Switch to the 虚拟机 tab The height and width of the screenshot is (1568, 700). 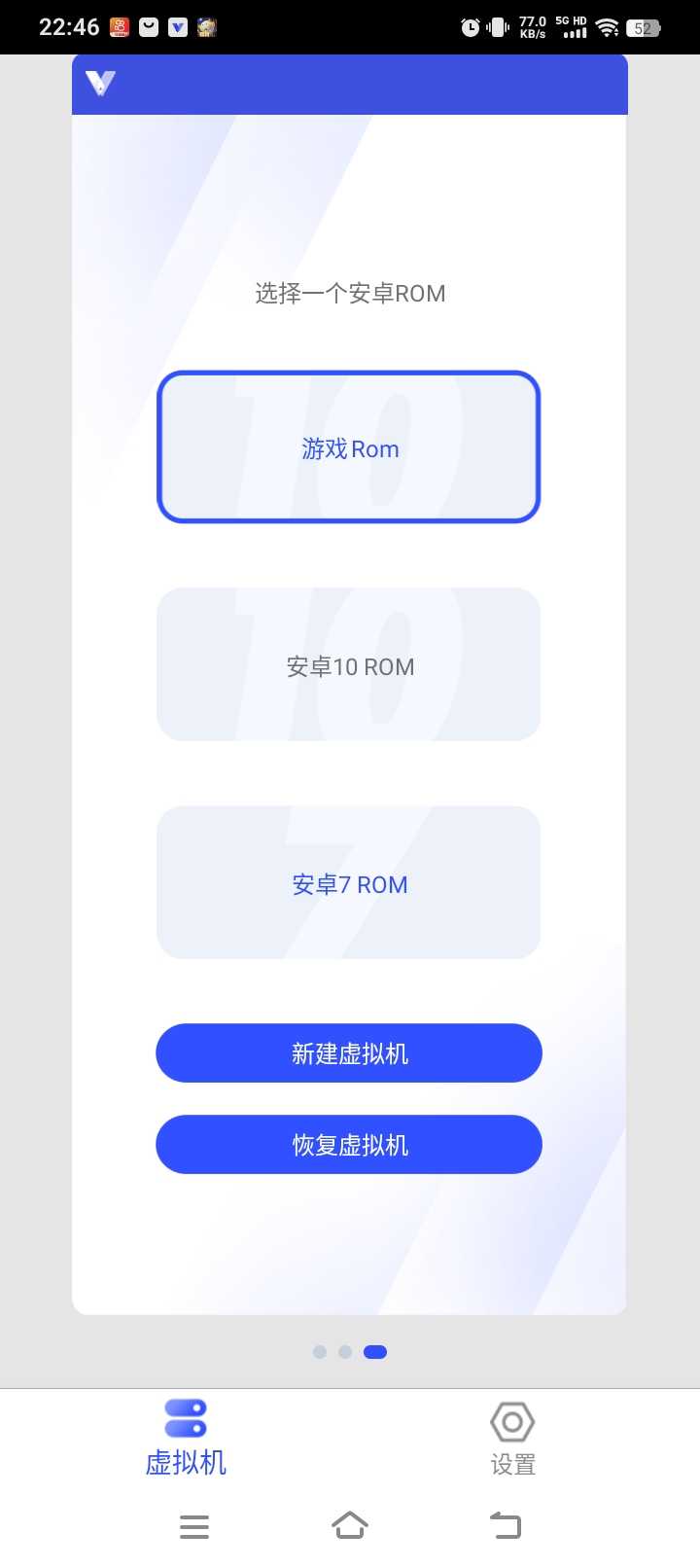[x=186, y=1438]
